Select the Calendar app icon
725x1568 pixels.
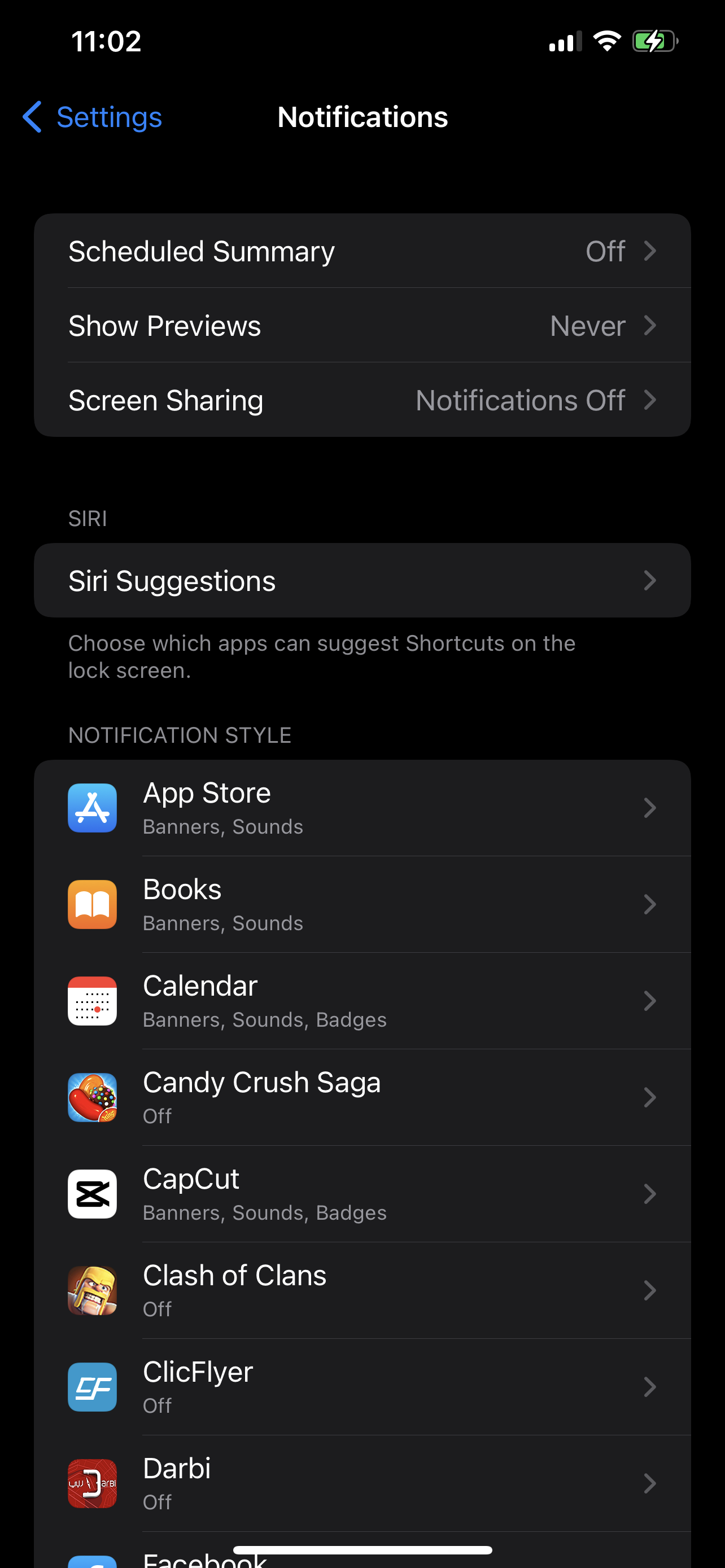pyautogui.click(x=92, y=1001)
